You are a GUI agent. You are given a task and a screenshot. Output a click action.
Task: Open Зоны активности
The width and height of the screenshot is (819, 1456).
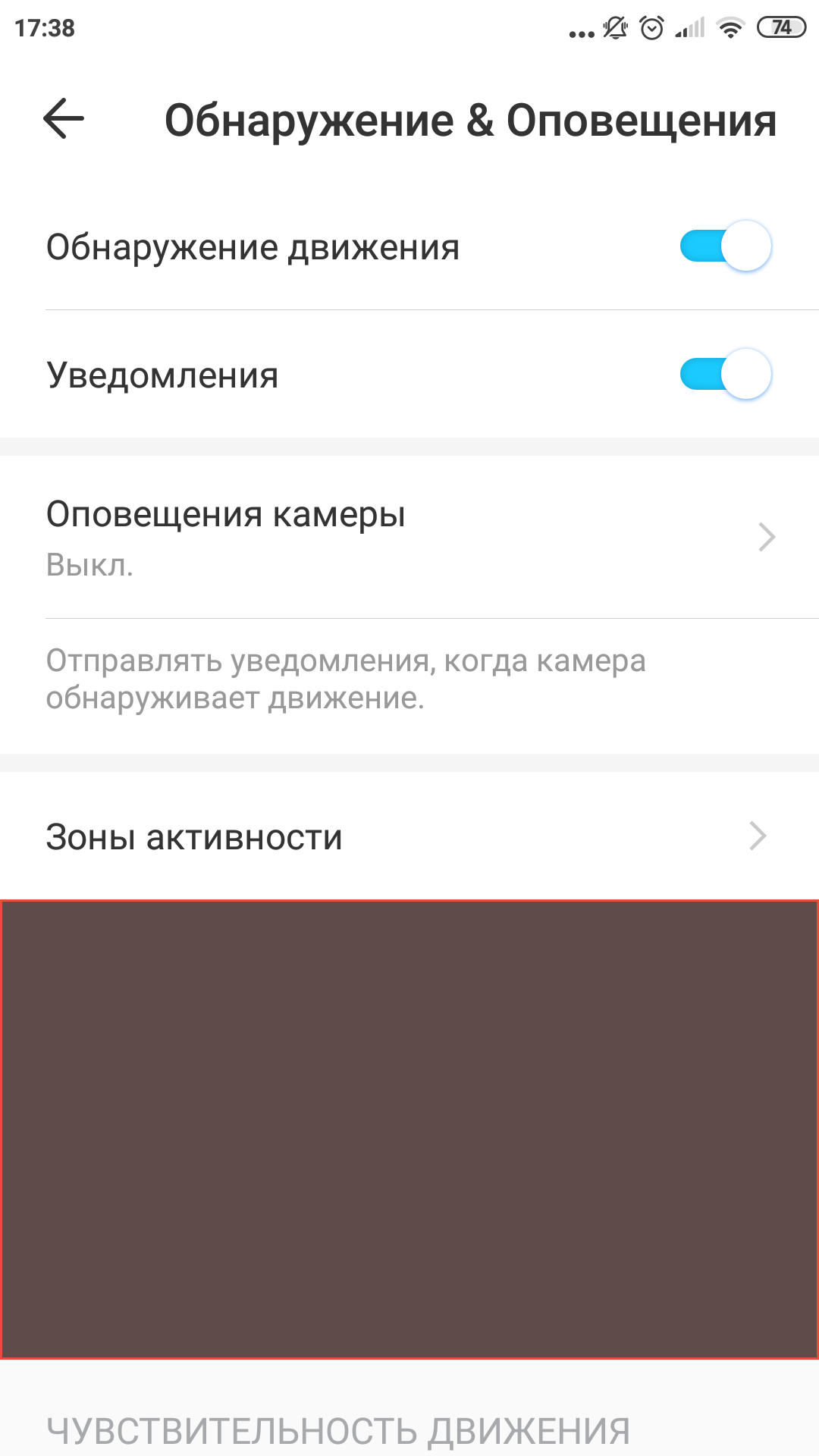409,836
